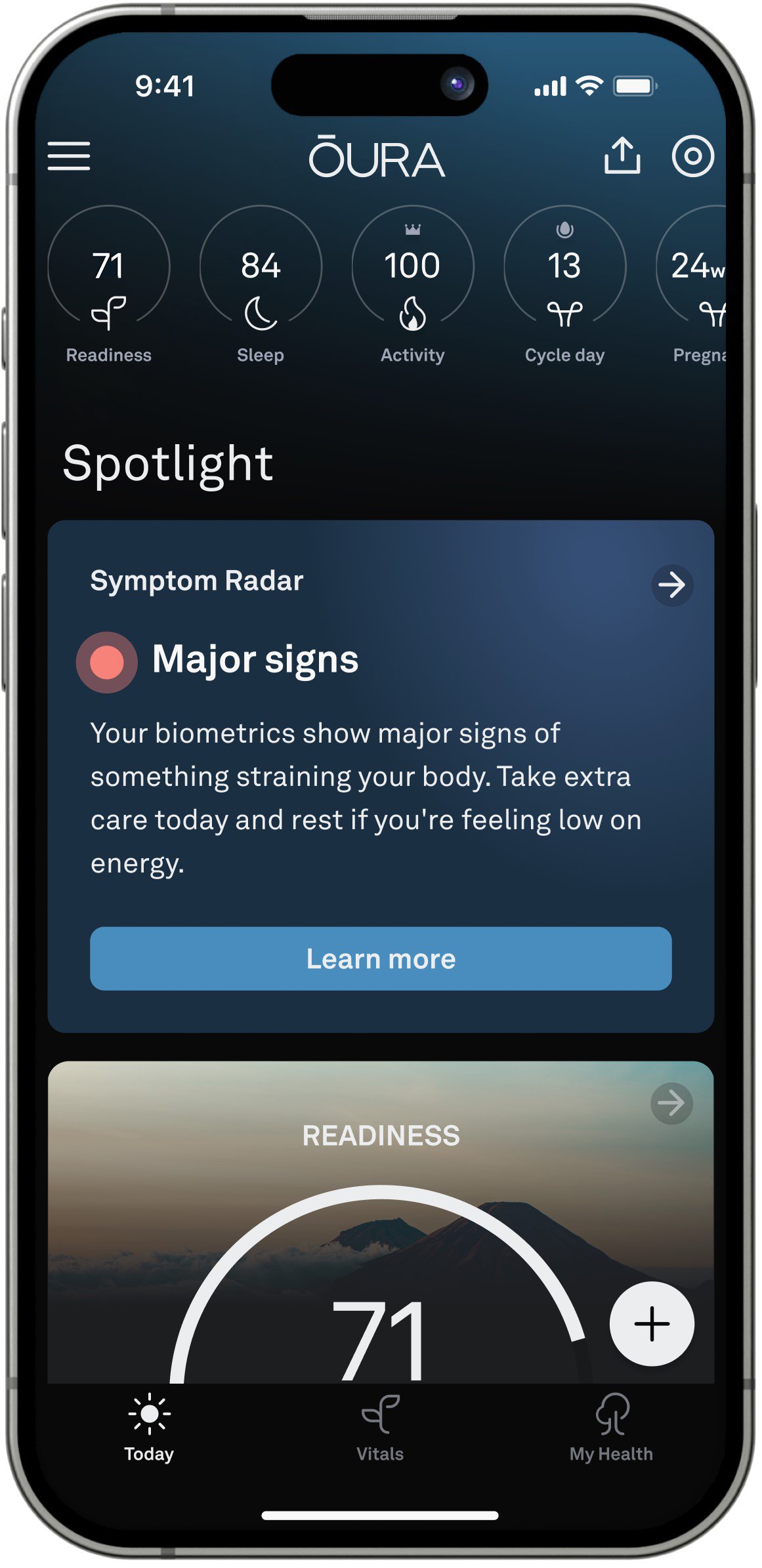
Task: Open the Pregnancy weeks circle
Action: (x=697, y=276)
